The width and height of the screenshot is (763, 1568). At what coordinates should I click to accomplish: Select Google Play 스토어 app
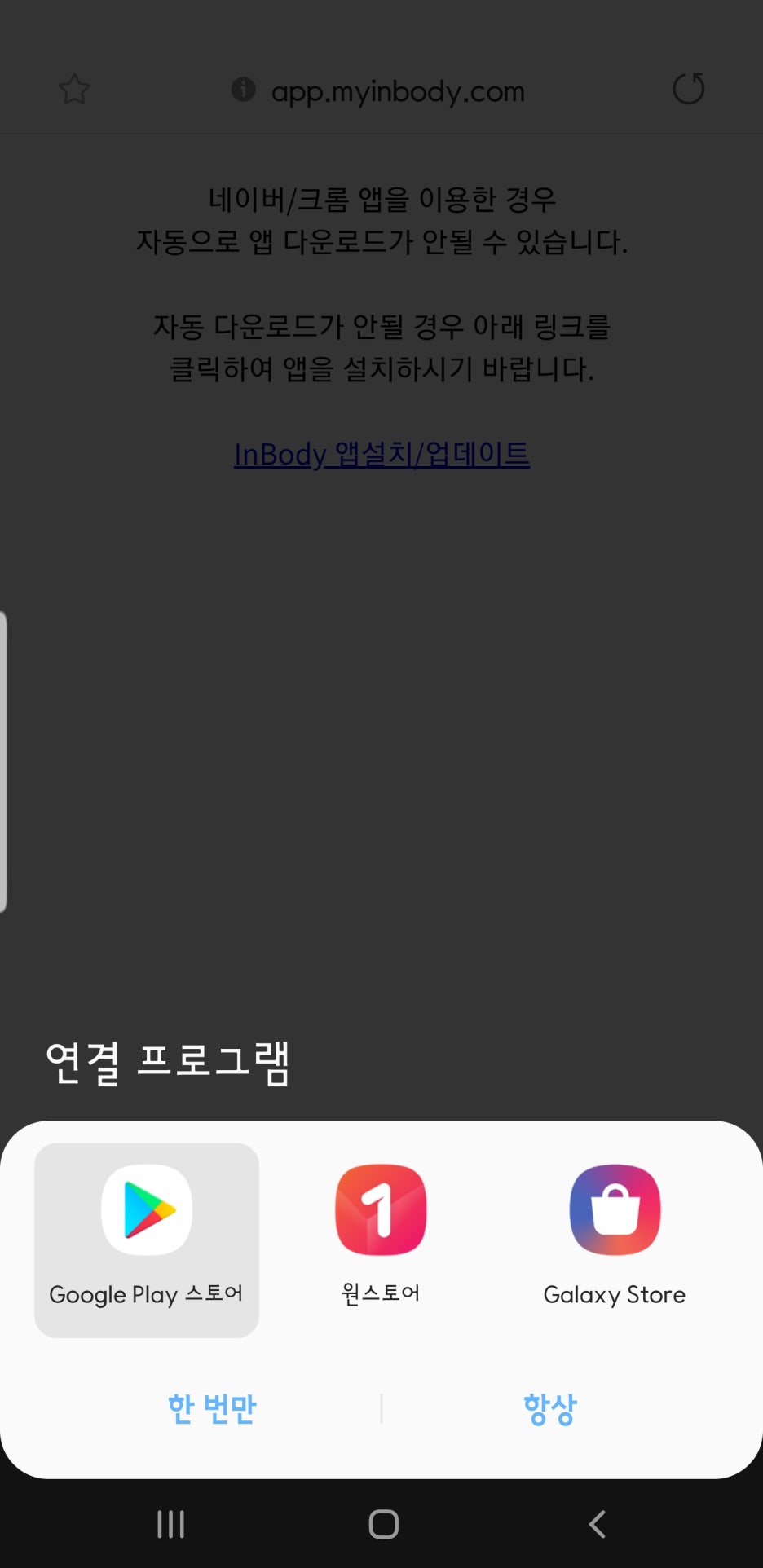click(147, 1239)
